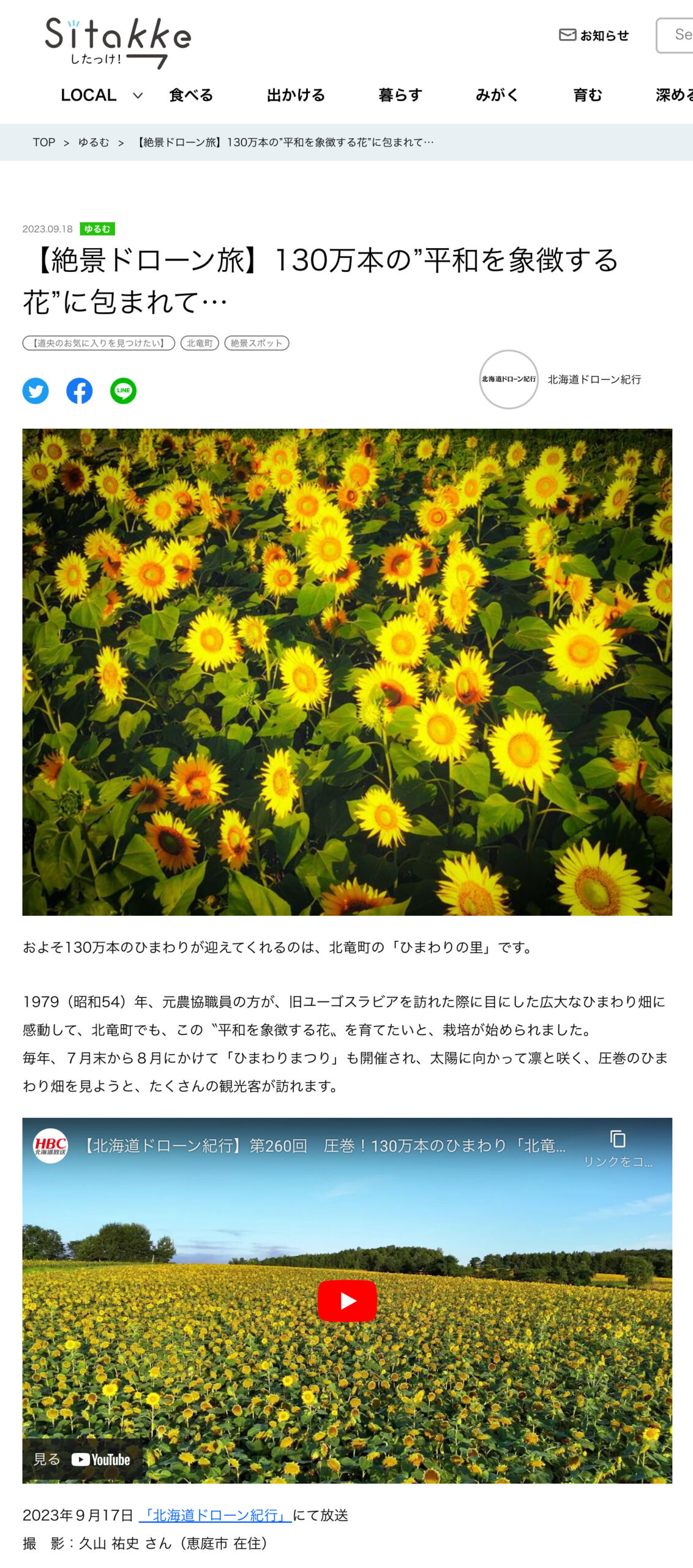Open the 北海道ドローン紀行 author avatar
Screen dimensions: 693x1568
[x=510, y=380]
